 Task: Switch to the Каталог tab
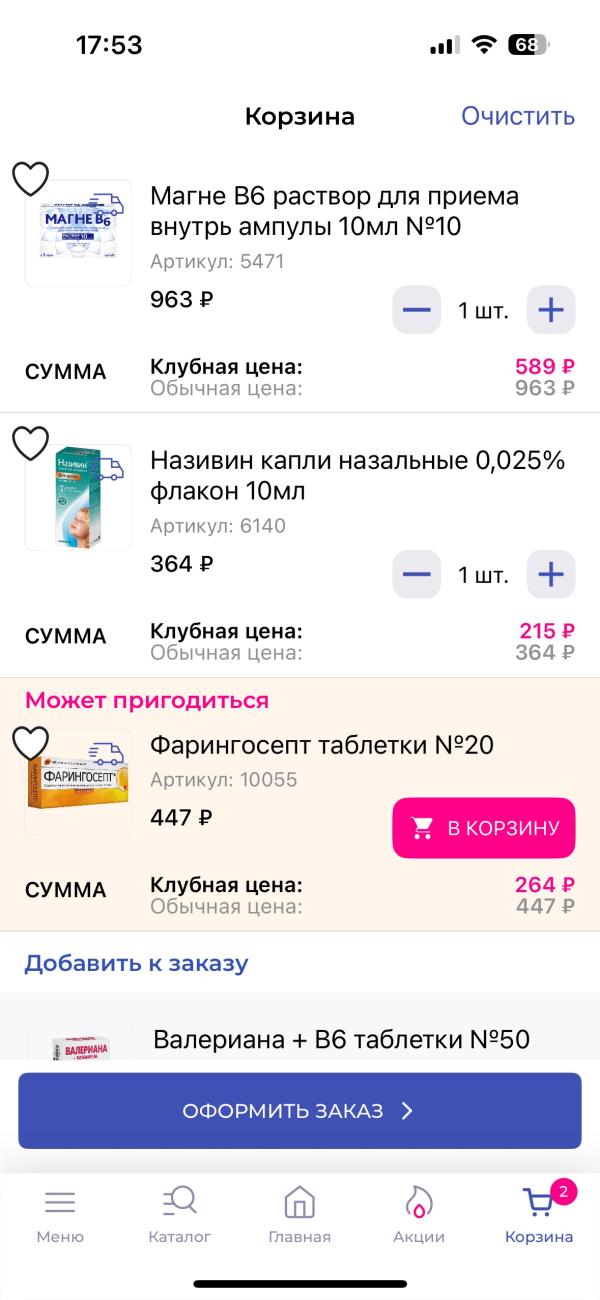coord(180,1216)
